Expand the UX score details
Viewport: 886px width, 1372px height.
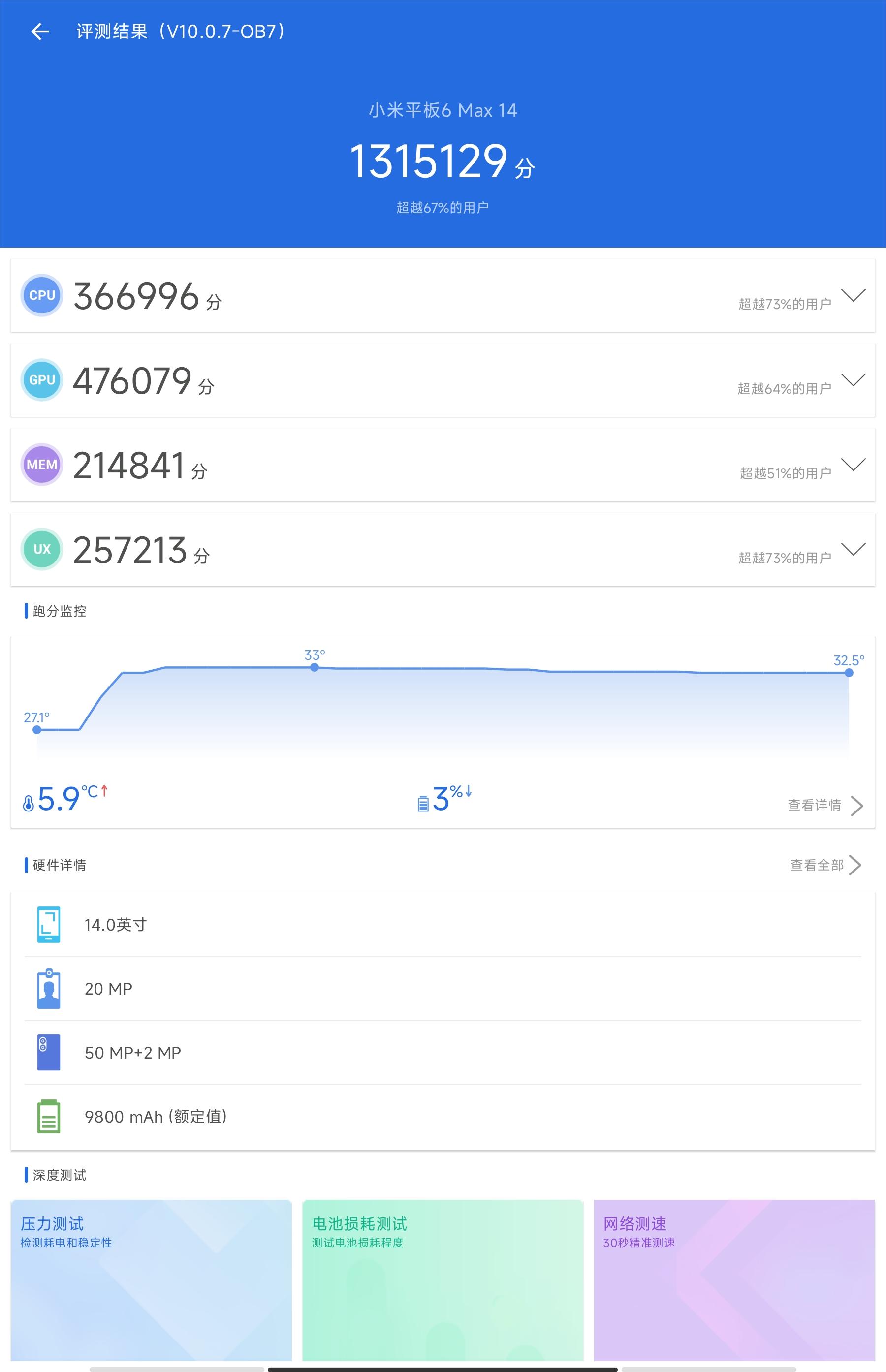pos(853,549)
